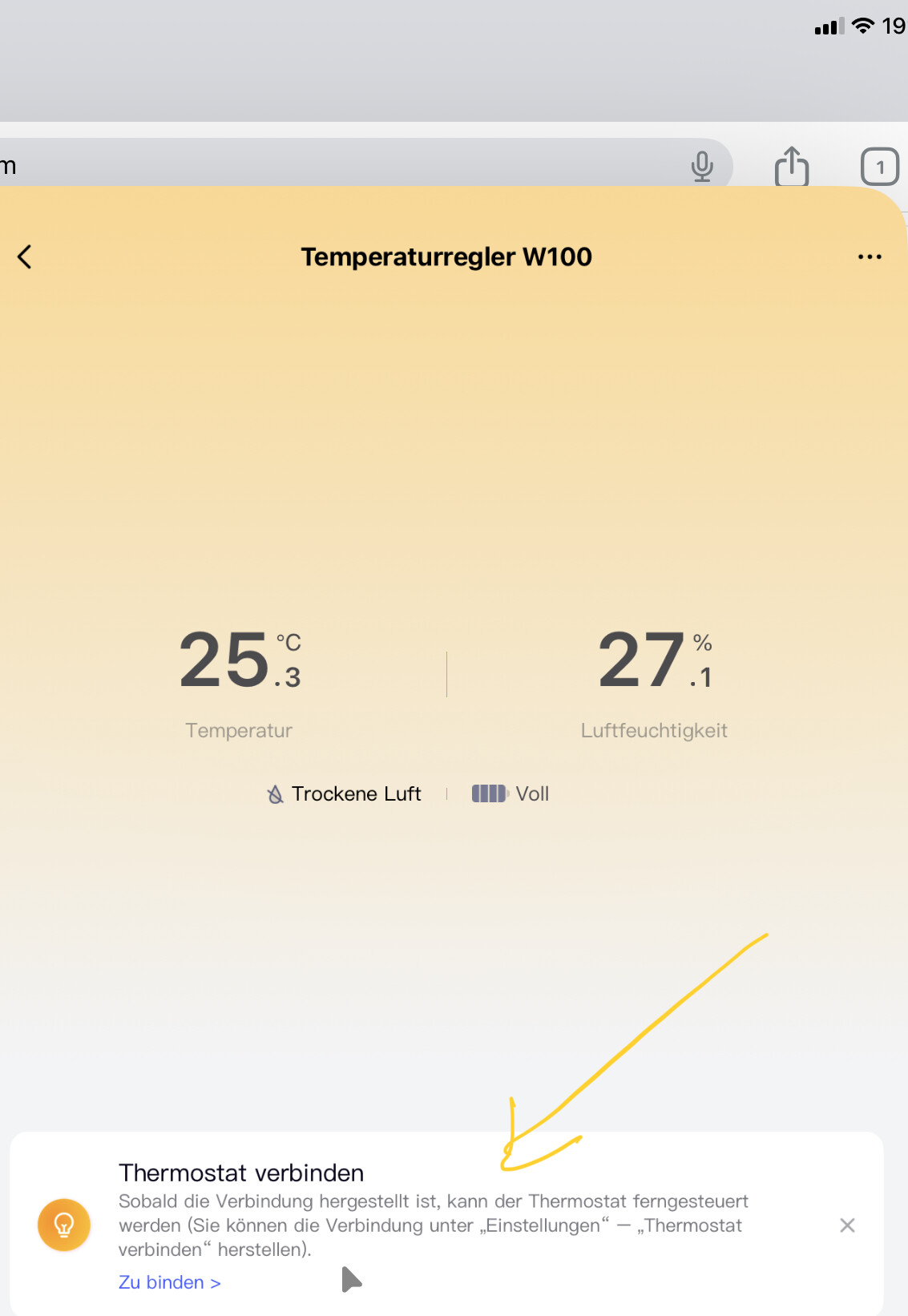
Task: Open the browser tabs overview
Action: [x=879, y=167]
